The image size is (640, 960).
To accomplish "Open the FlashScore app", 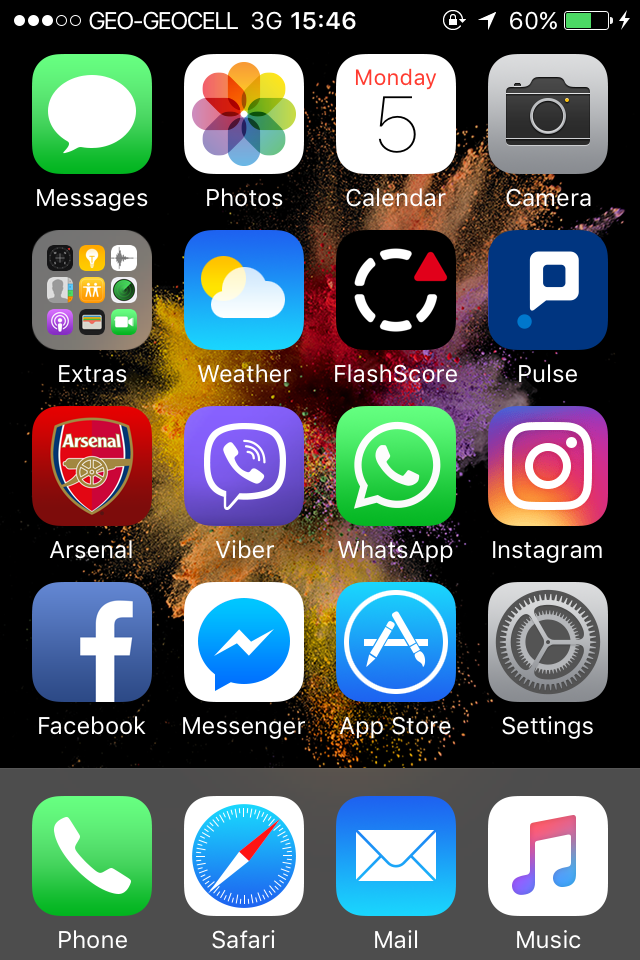I will coord(396,290).
